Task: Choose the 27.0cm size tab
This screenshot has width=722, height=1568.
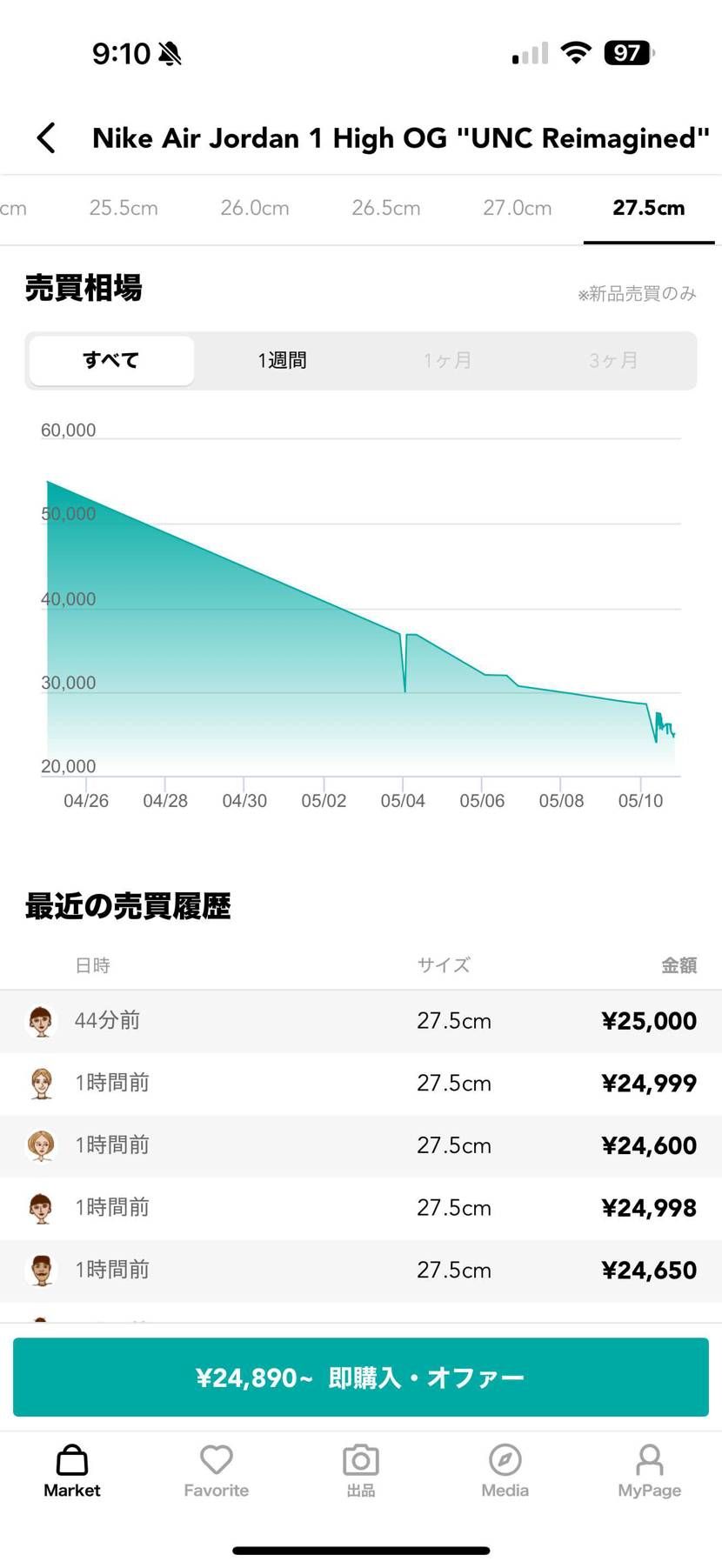Action: click(518, 209)
